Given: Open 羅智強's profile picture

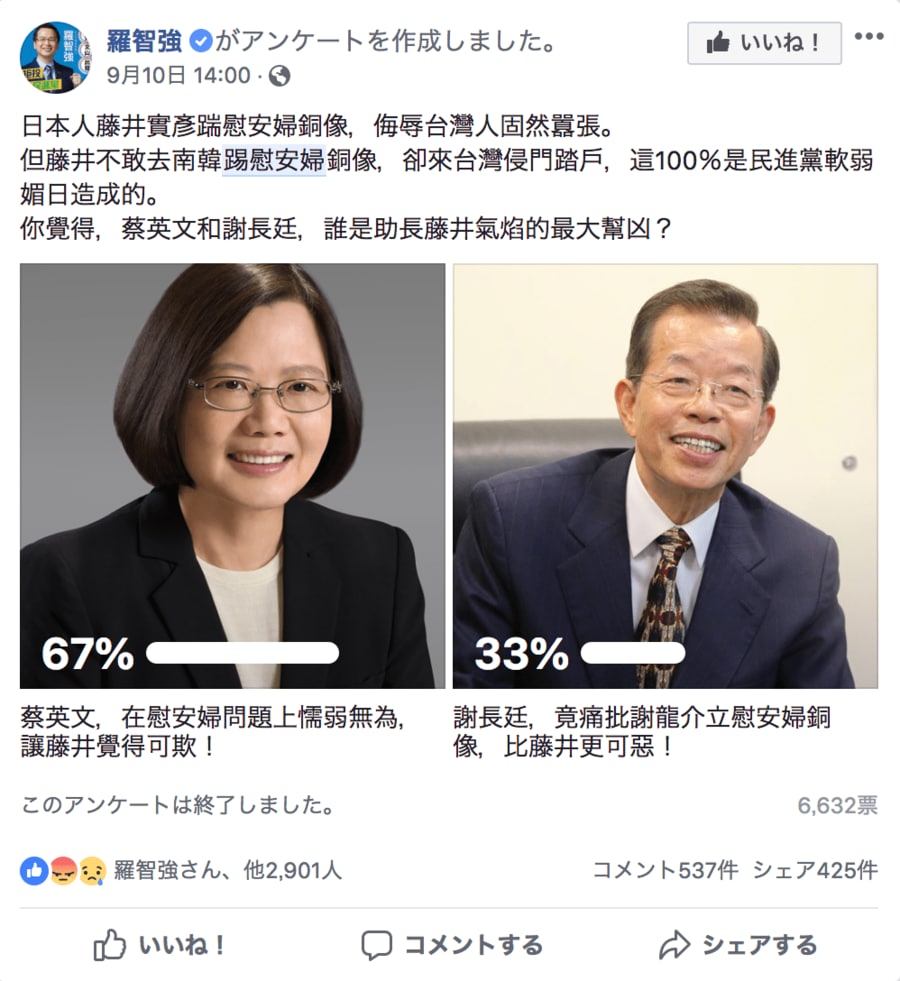Looking at the screenshot, I should pos(54,58).
